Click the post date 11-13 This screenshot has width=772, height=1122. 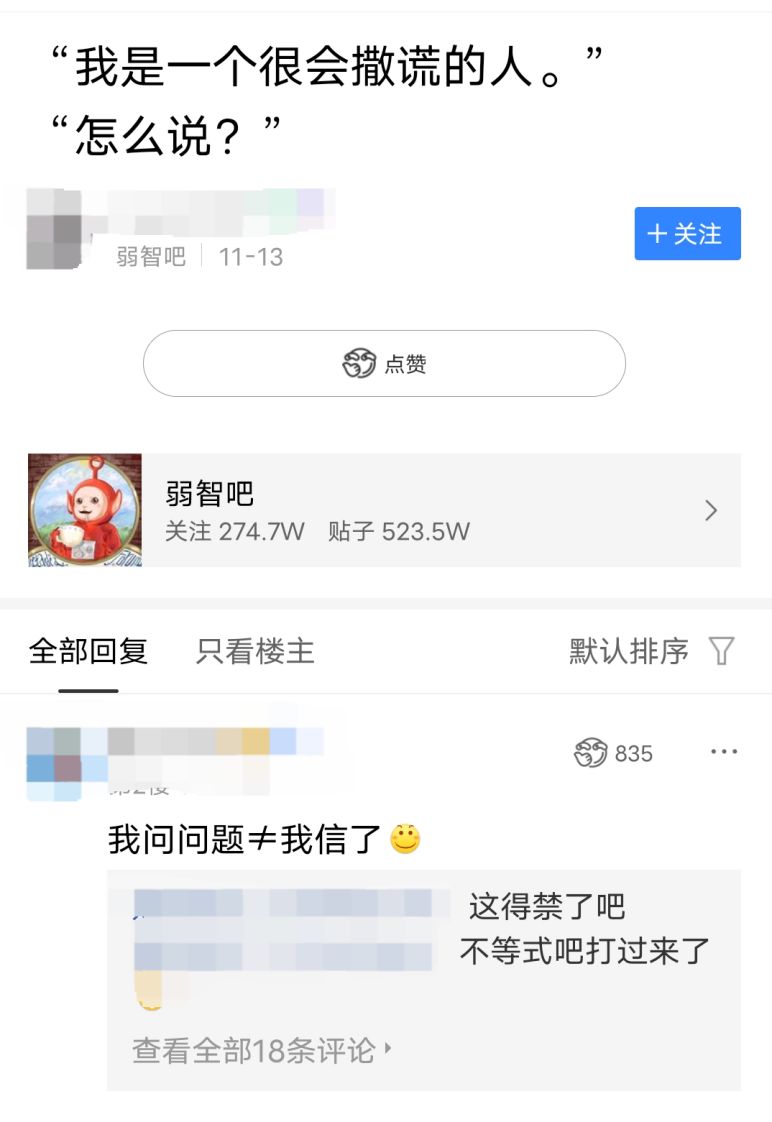[249, 256]
